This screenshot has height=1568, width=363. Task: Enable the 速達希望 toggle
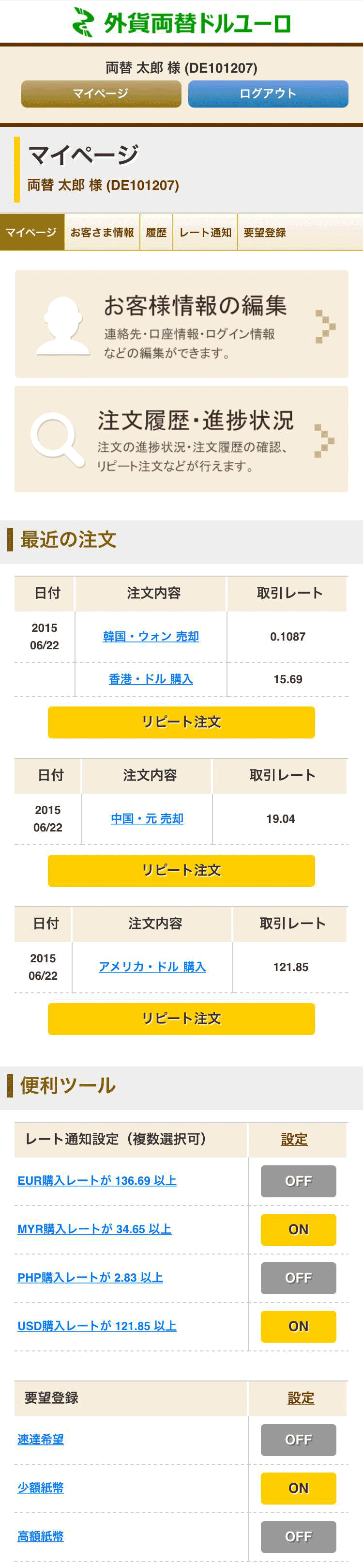pos(298,1440)
